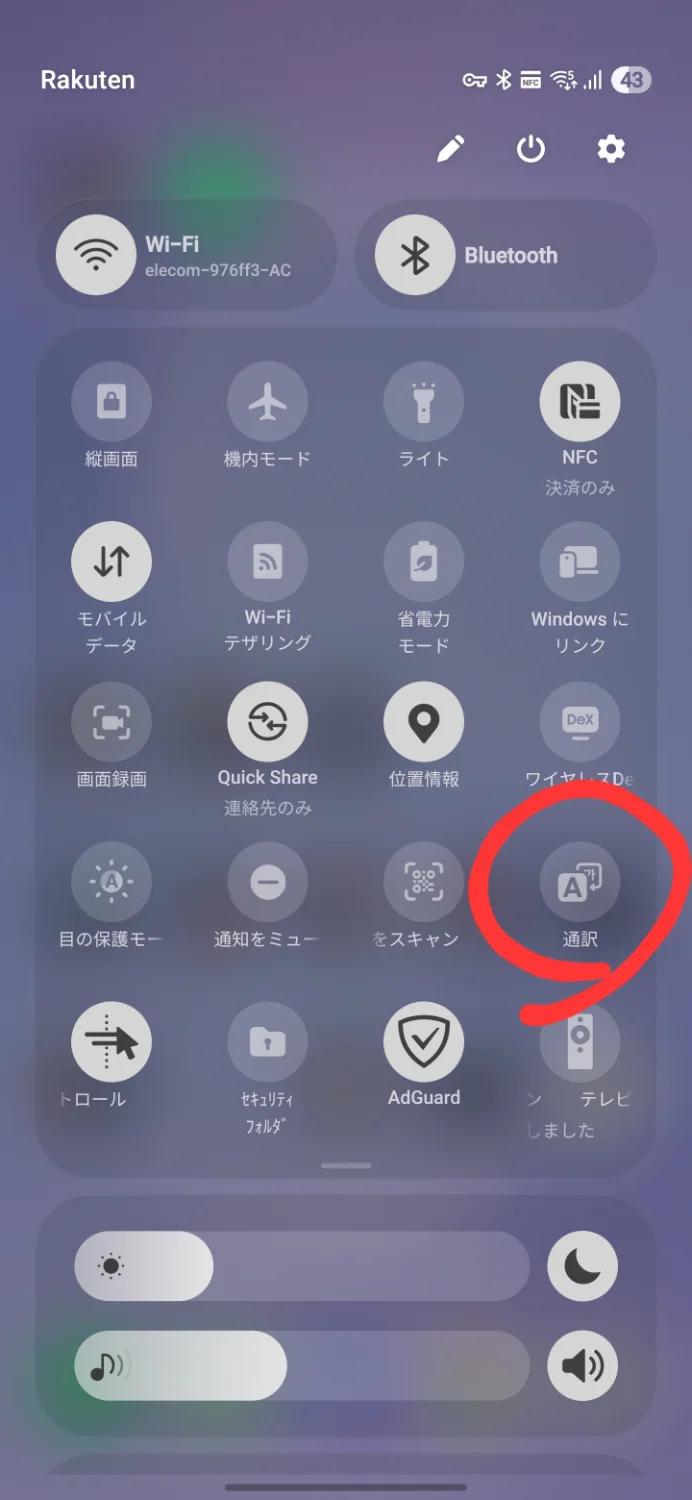
Task: Turn on 省電力モード power saving
Action: point(423,562)
